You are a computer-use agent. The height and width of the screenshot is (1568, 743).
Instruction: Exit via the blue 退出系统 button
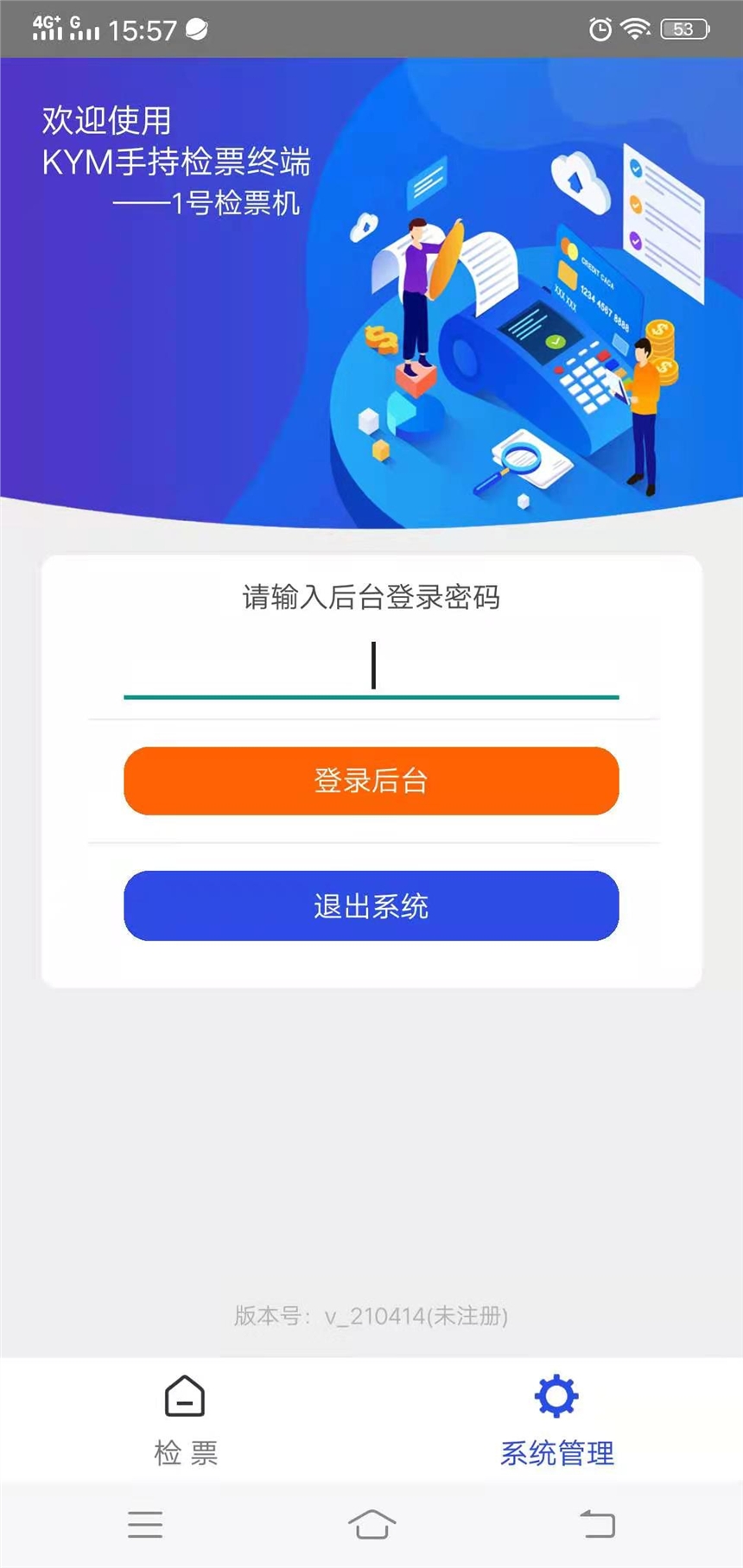pyautogui.click(x=371, y=906)
